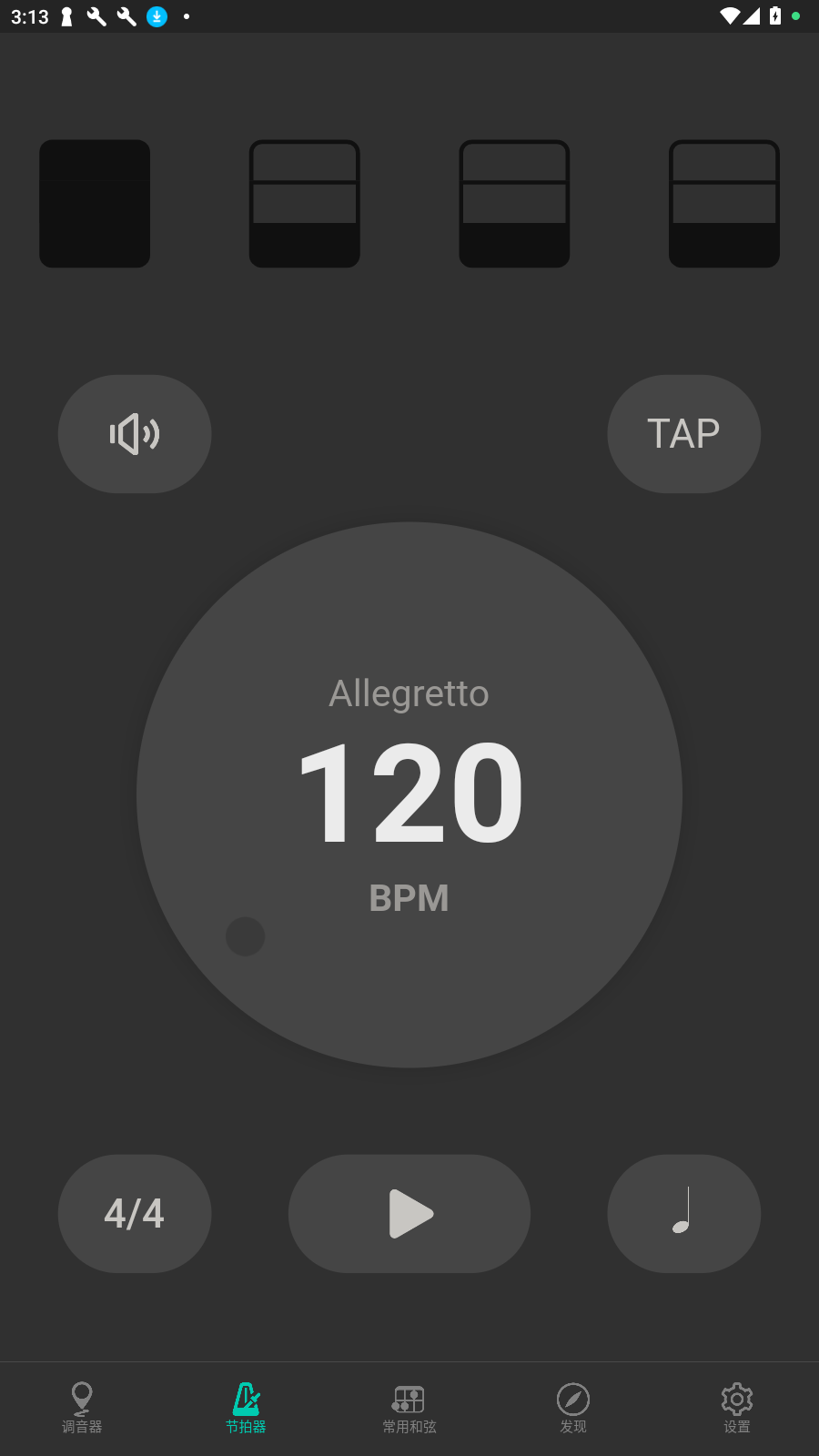The width and height of the screenshot is (819, 1456).
Task: Switch to the 节拍器 metronome tab
Action: click(245, 1408)
